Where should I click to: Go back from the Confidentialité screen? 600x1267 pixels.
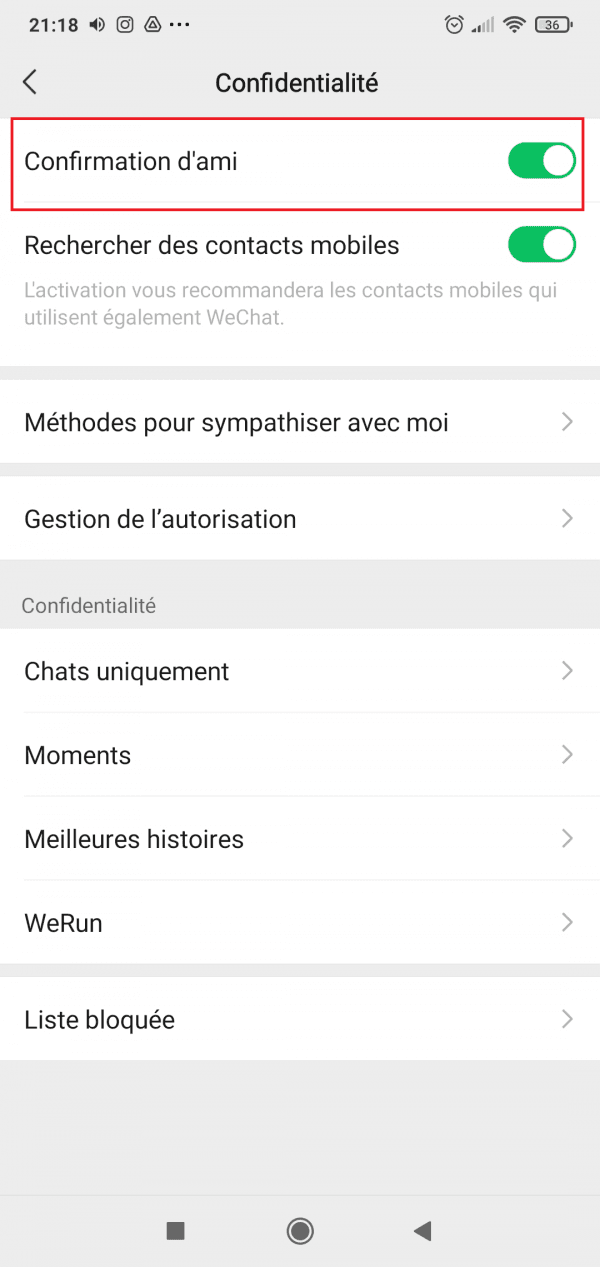pyautogui.click(x=30, y=82)
